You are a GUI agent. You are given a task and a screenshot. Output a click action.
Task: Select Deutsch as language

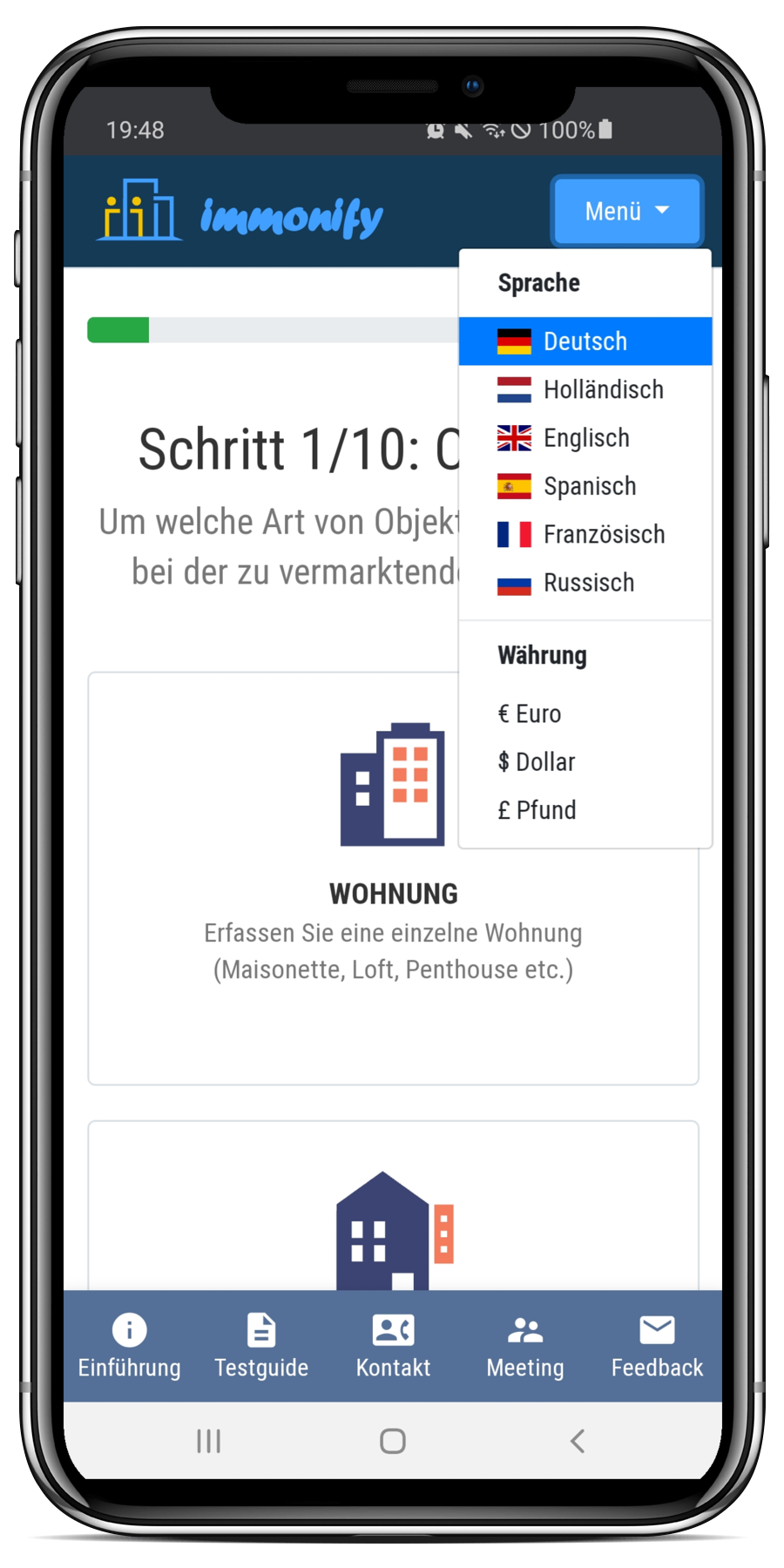pyautogui.click(x=585, y=341)
